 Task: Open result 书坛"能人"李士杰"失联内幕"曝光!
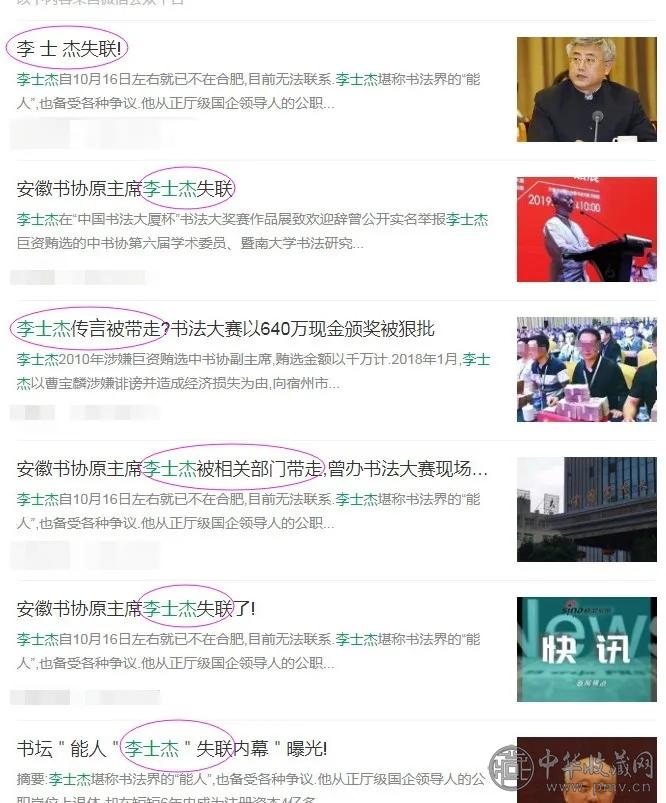(x=172, y=748)
